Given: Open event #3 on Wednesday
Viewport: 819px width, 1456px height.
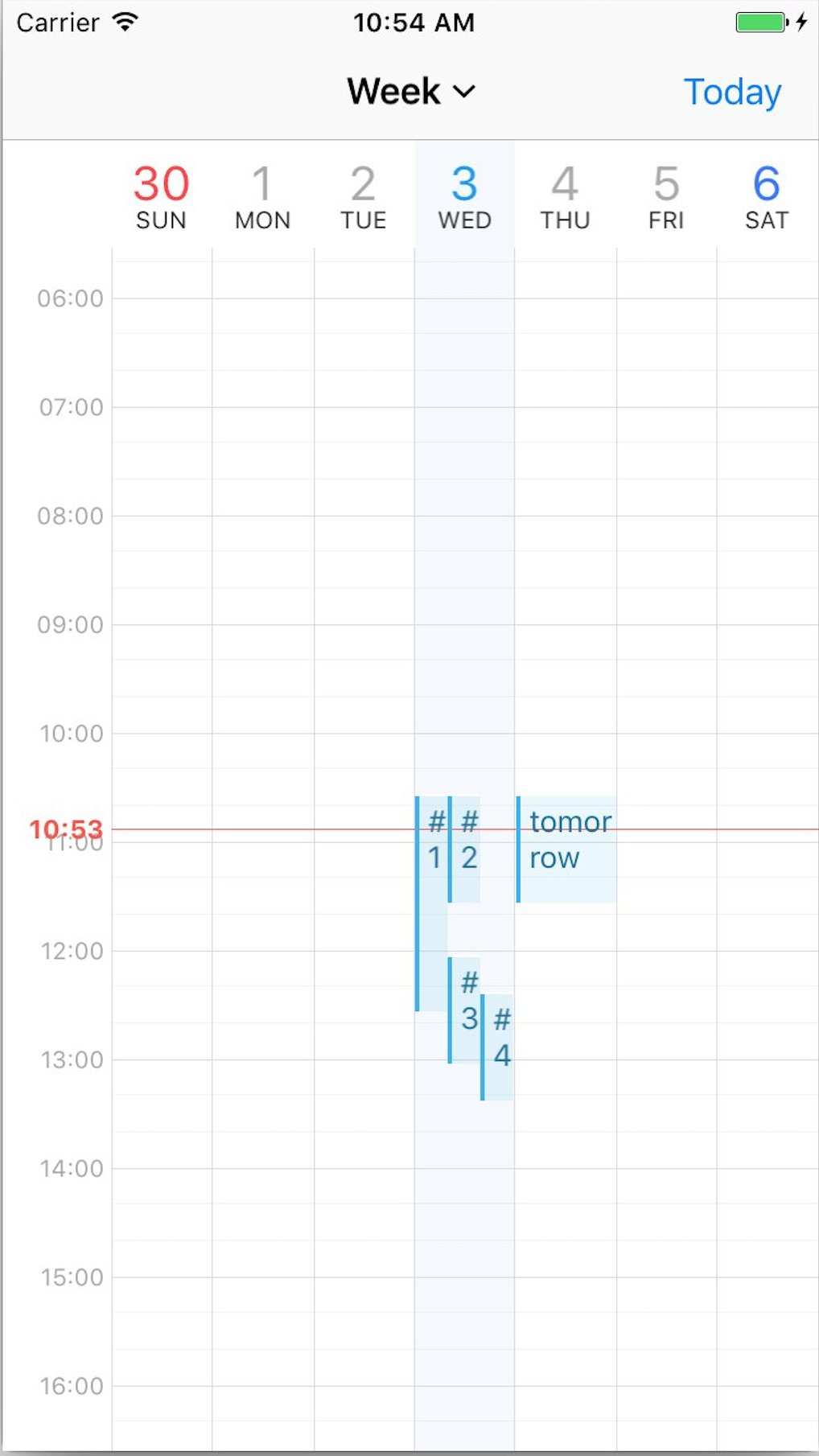Looking at the screenshot, I should point(464,1010).
